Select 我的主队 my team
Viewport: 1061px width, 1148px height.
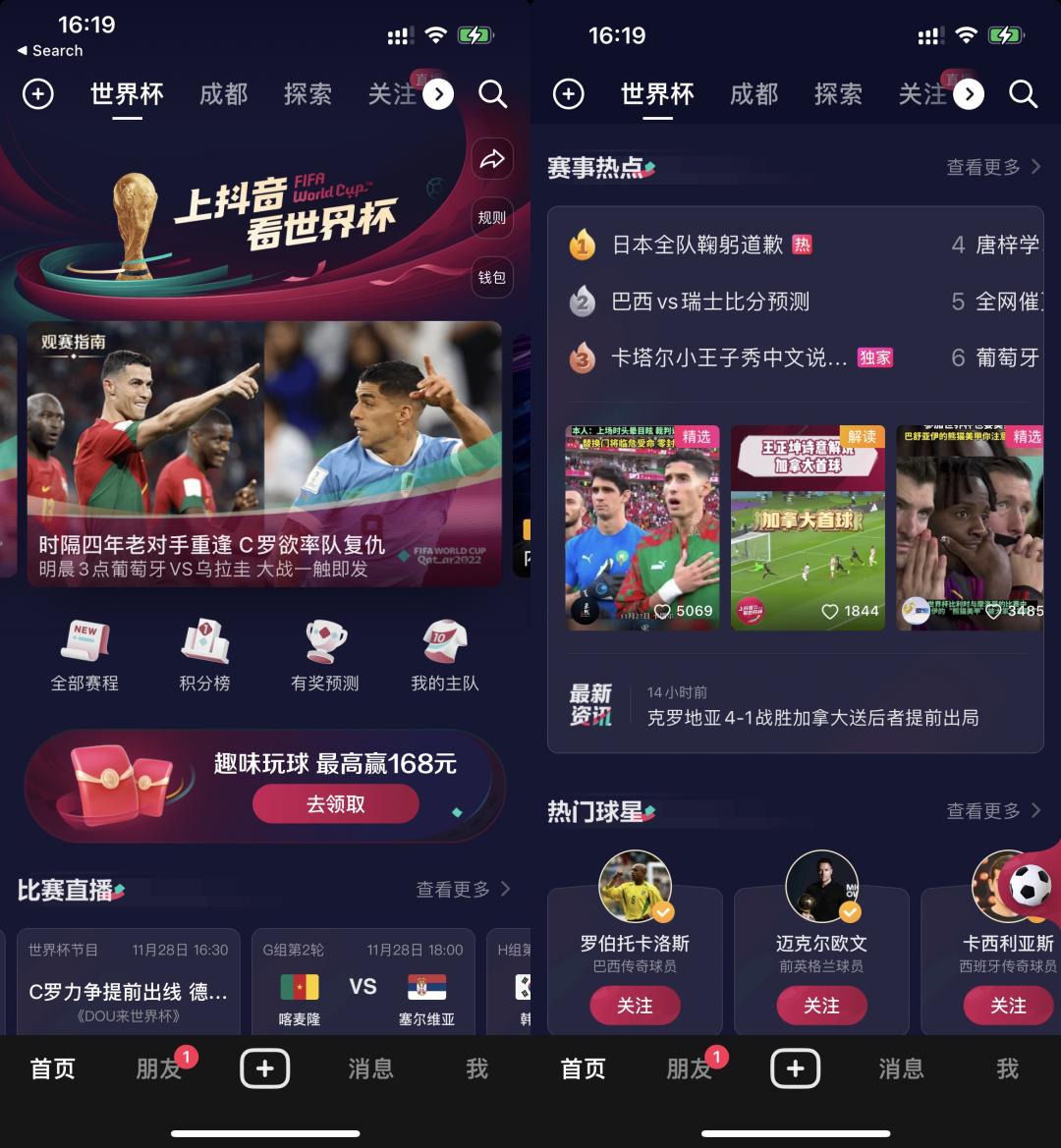pos(445,655)
